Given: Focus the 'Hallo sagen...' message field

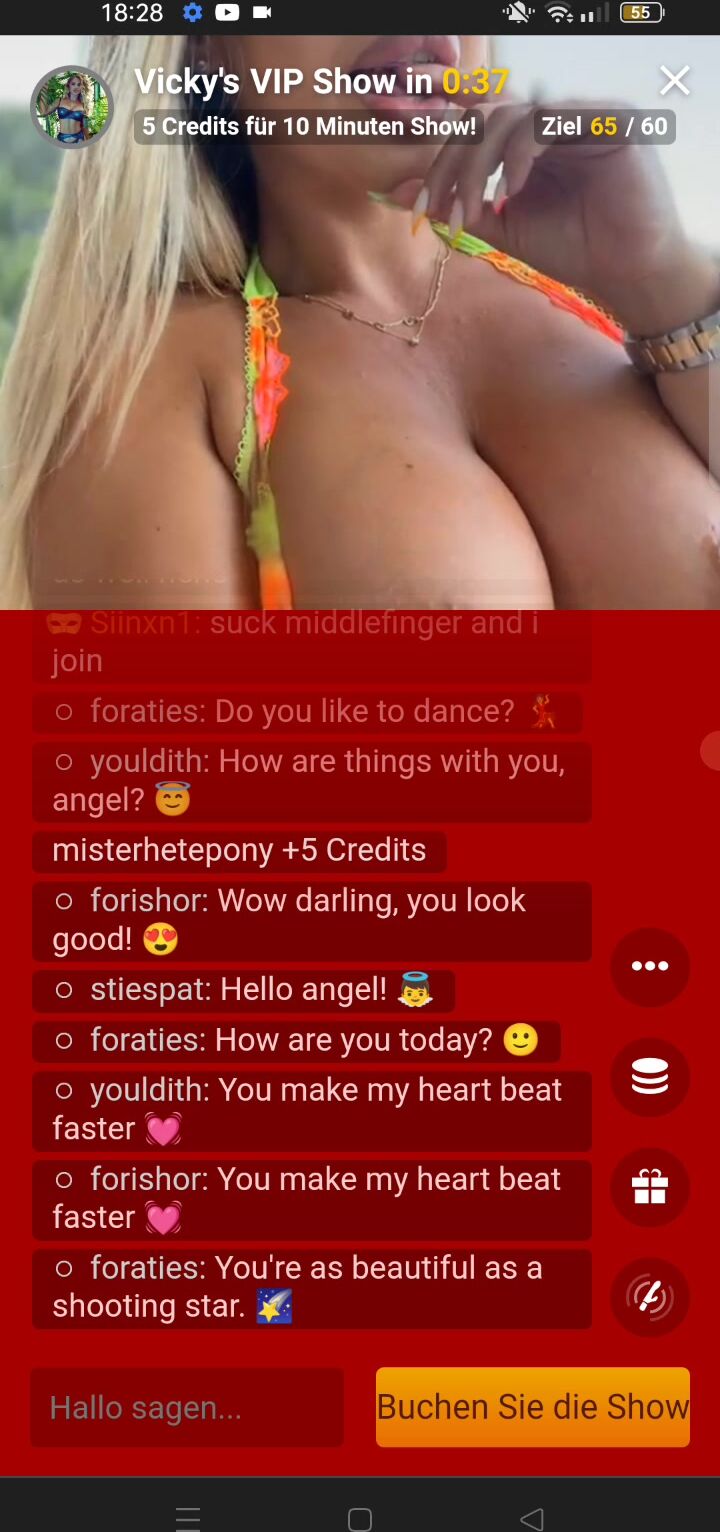Looking at the screenshot, I should point(187,1407).
